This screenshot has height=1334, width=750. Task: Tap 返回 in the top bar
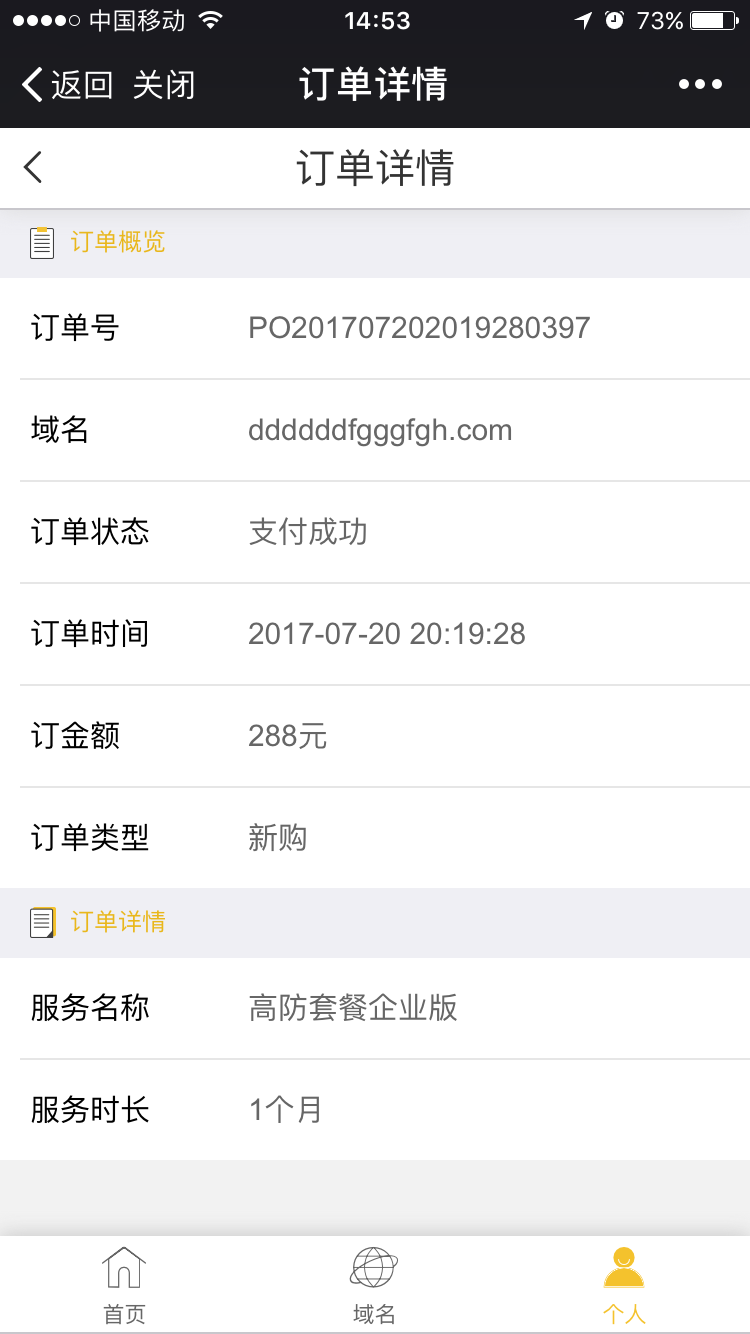67,85
